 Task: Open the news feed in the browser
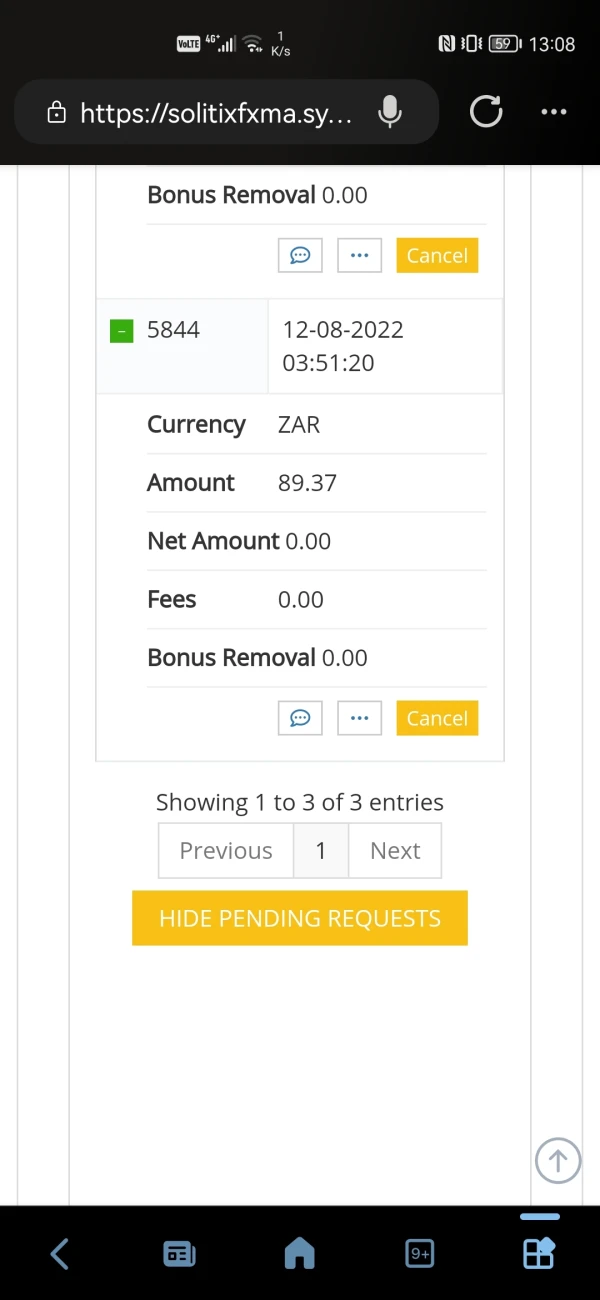180,1253
